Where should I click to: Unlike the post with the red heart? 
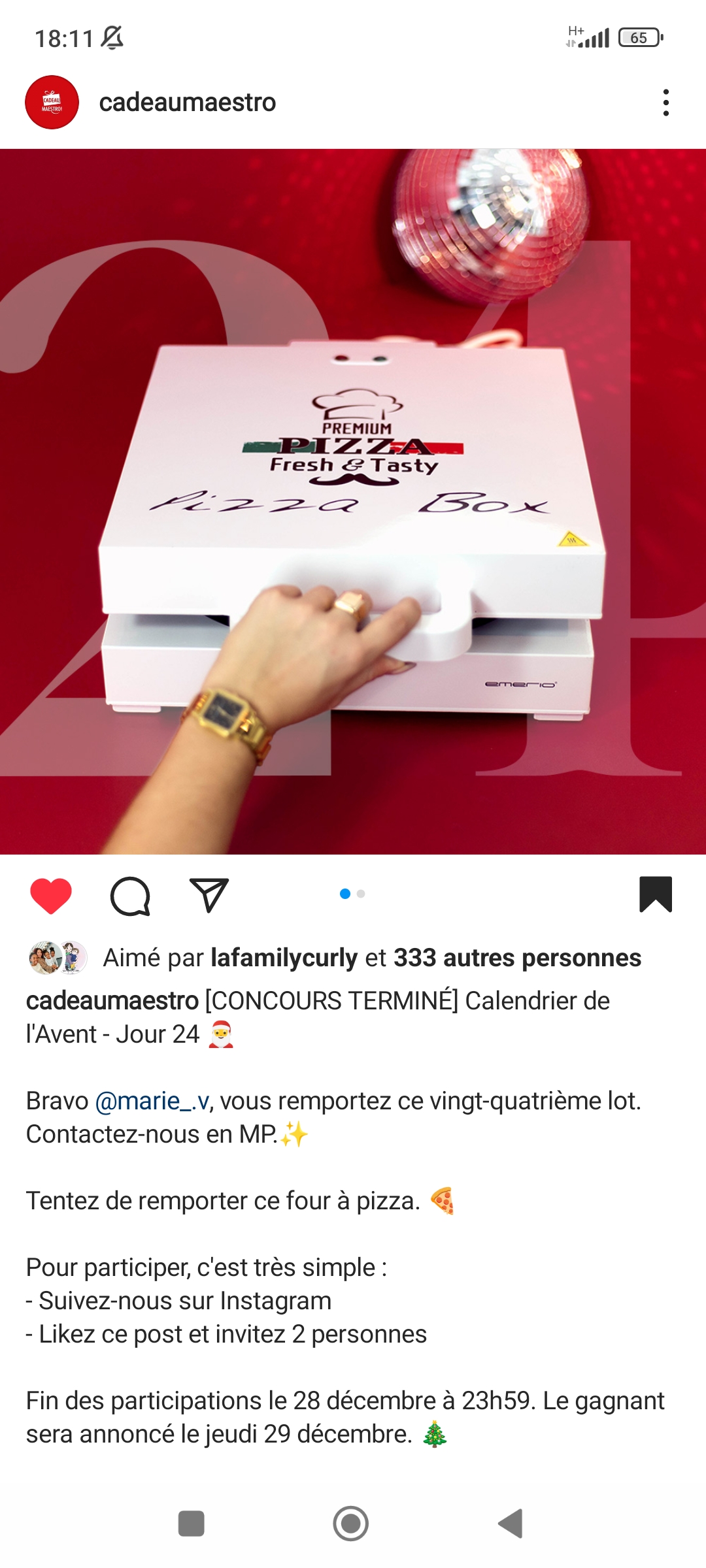coord(51,895)
